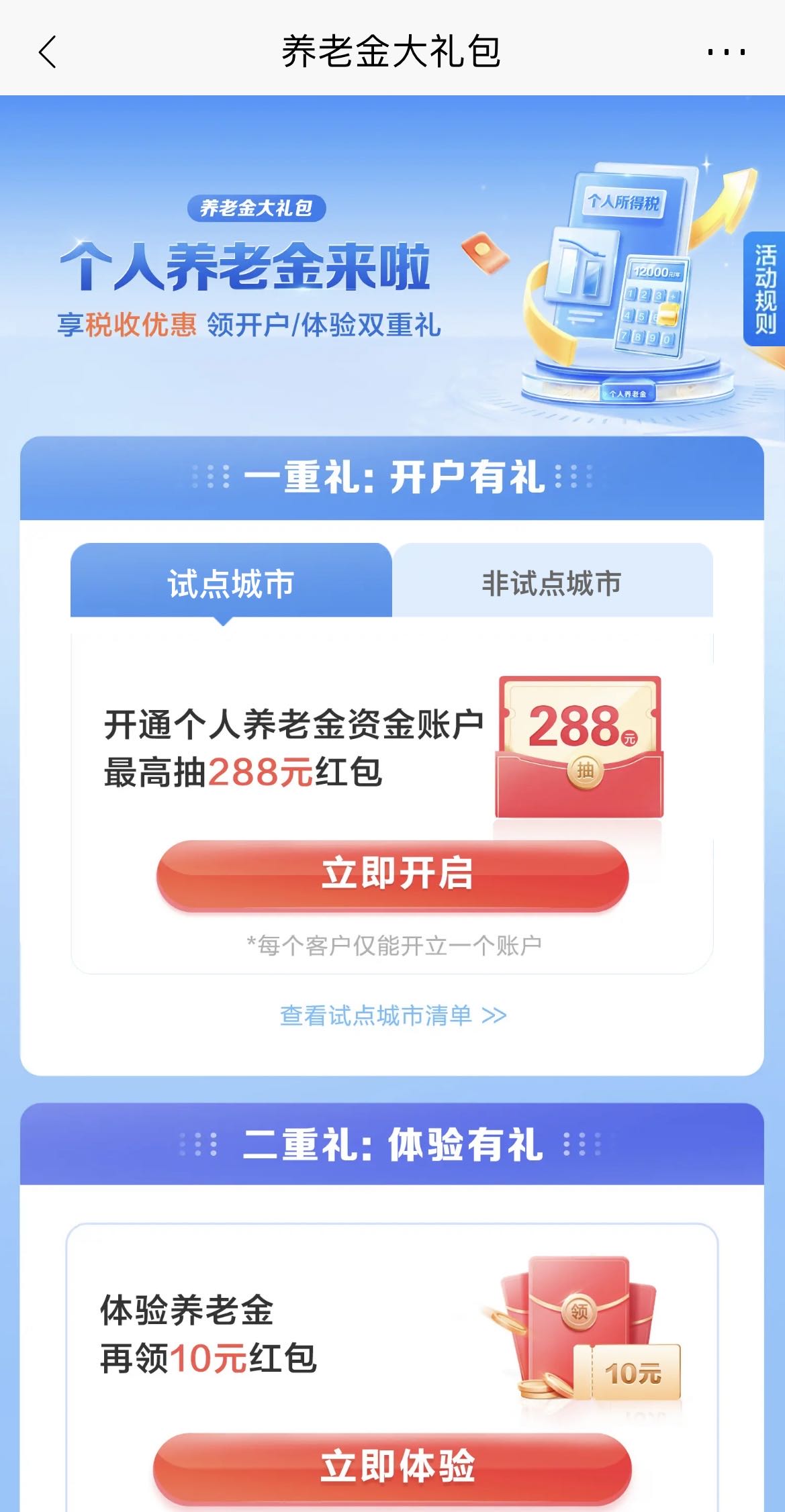Go back using the top-left arrow

coord(48,52)
